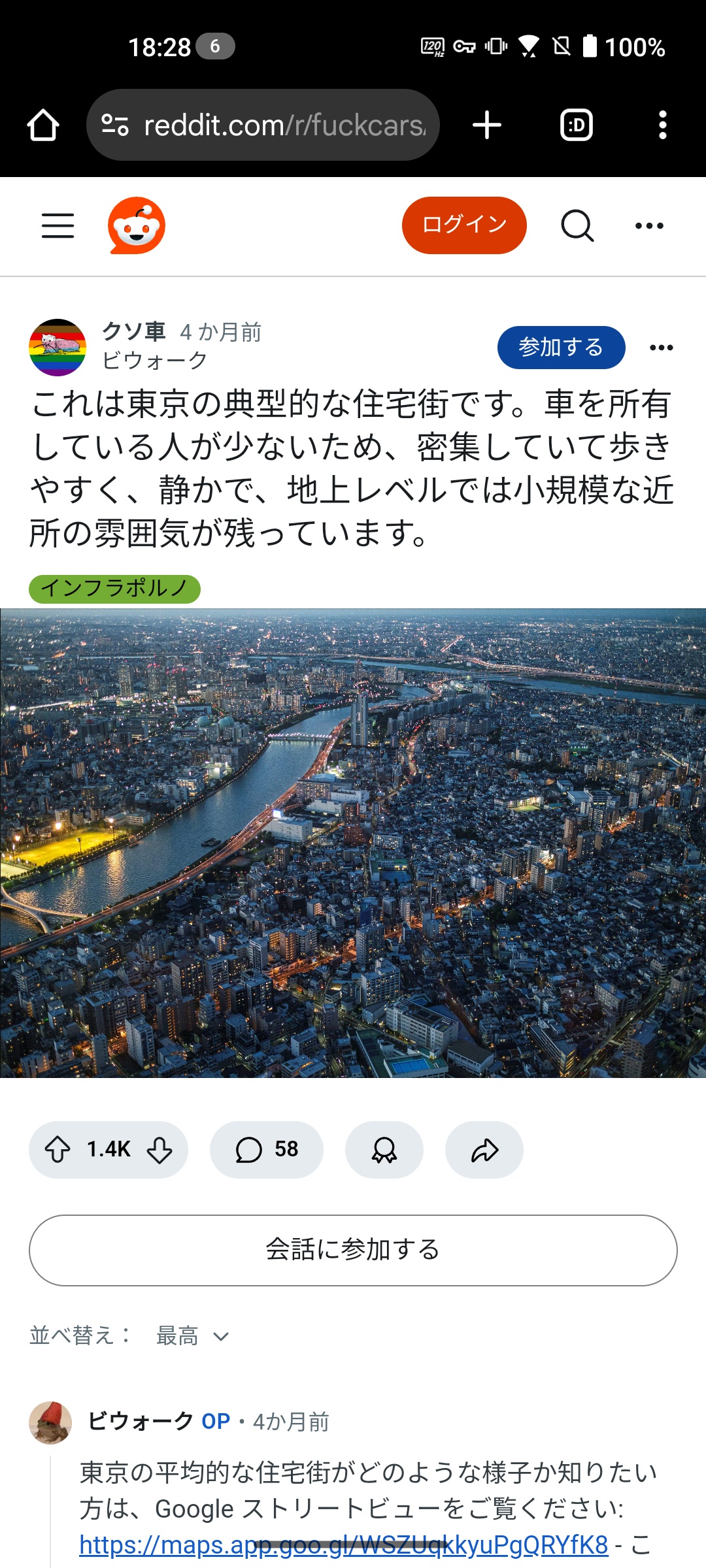Open the Tokyo aerial photo
The width and height of the screenshot is (706, 1568).
pos(353,843)
